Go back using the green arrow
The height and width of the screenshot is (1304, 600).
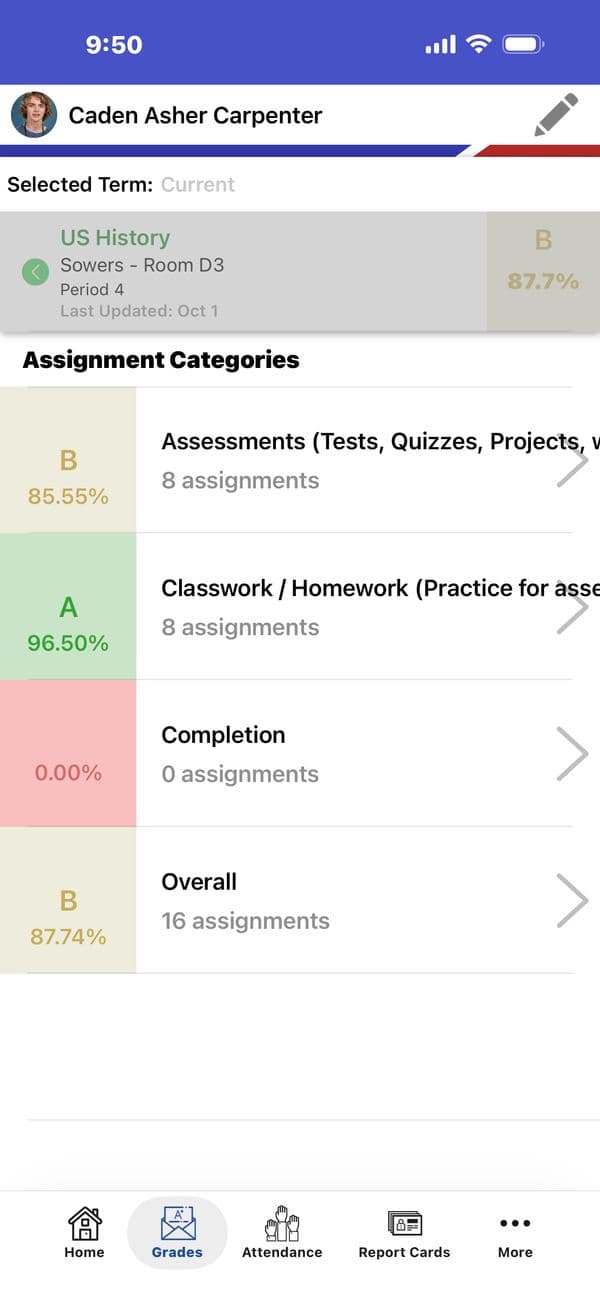pyautogui.click(x=36, y=272)
